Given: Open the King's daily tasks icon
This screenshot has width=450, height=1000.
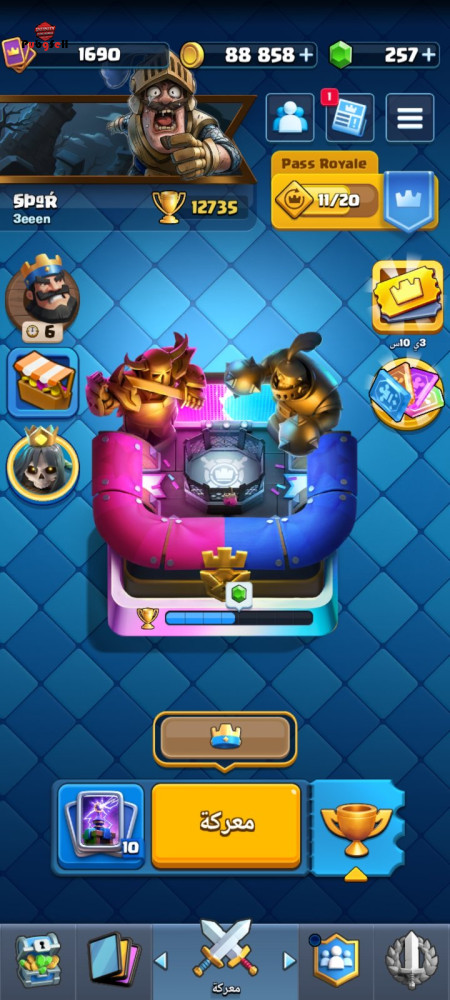Looking at the screenshot, I should [43, 298].
